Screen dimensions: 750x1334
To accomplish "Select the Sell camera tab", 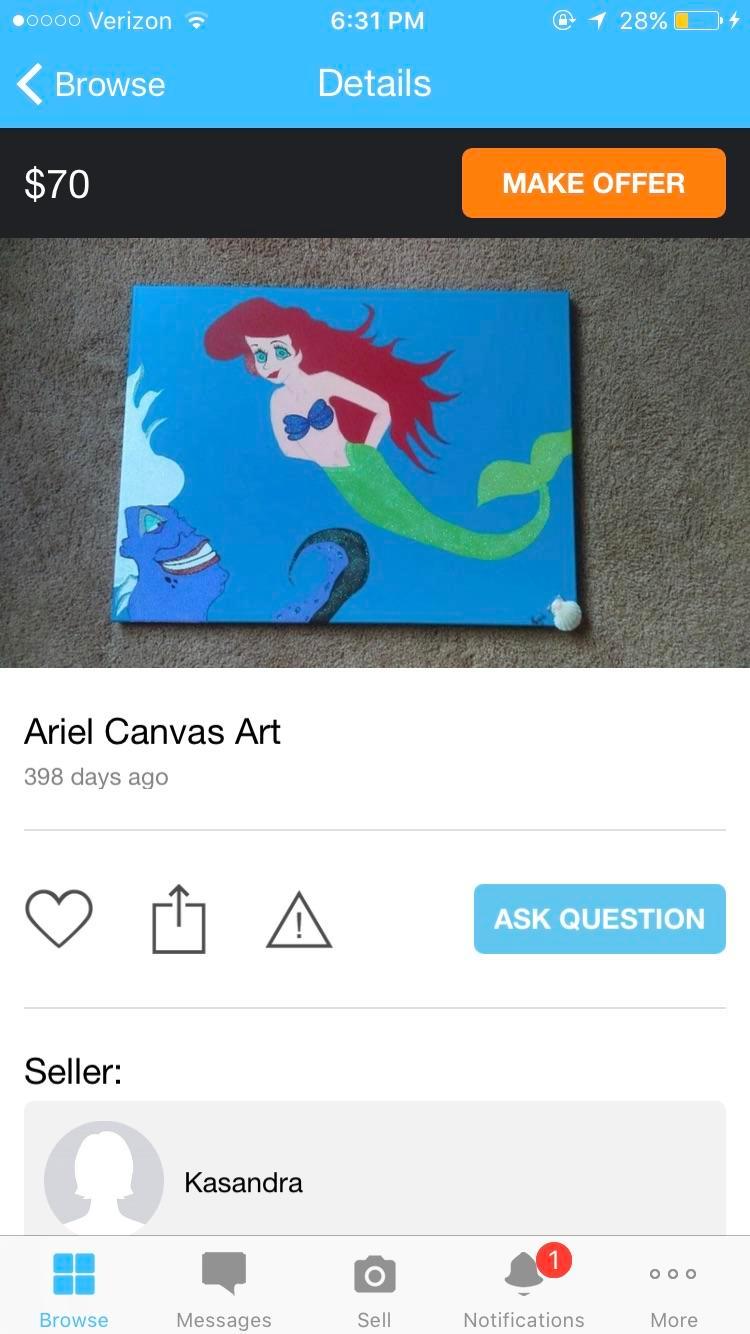I will (374, 1290).
